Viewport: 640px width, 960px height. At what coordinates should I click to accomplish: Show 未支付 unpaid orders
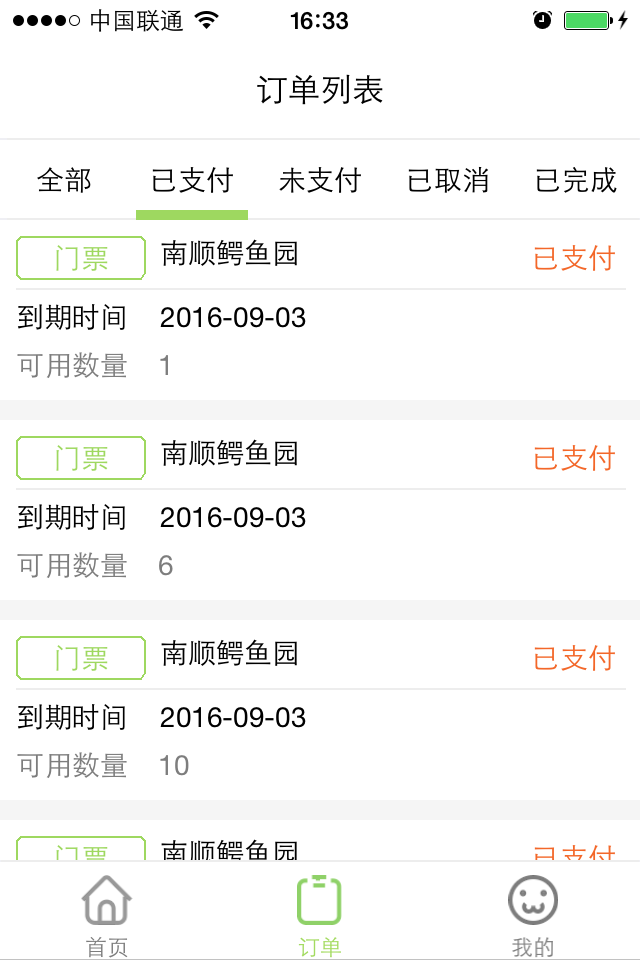[x=320, y=181]
